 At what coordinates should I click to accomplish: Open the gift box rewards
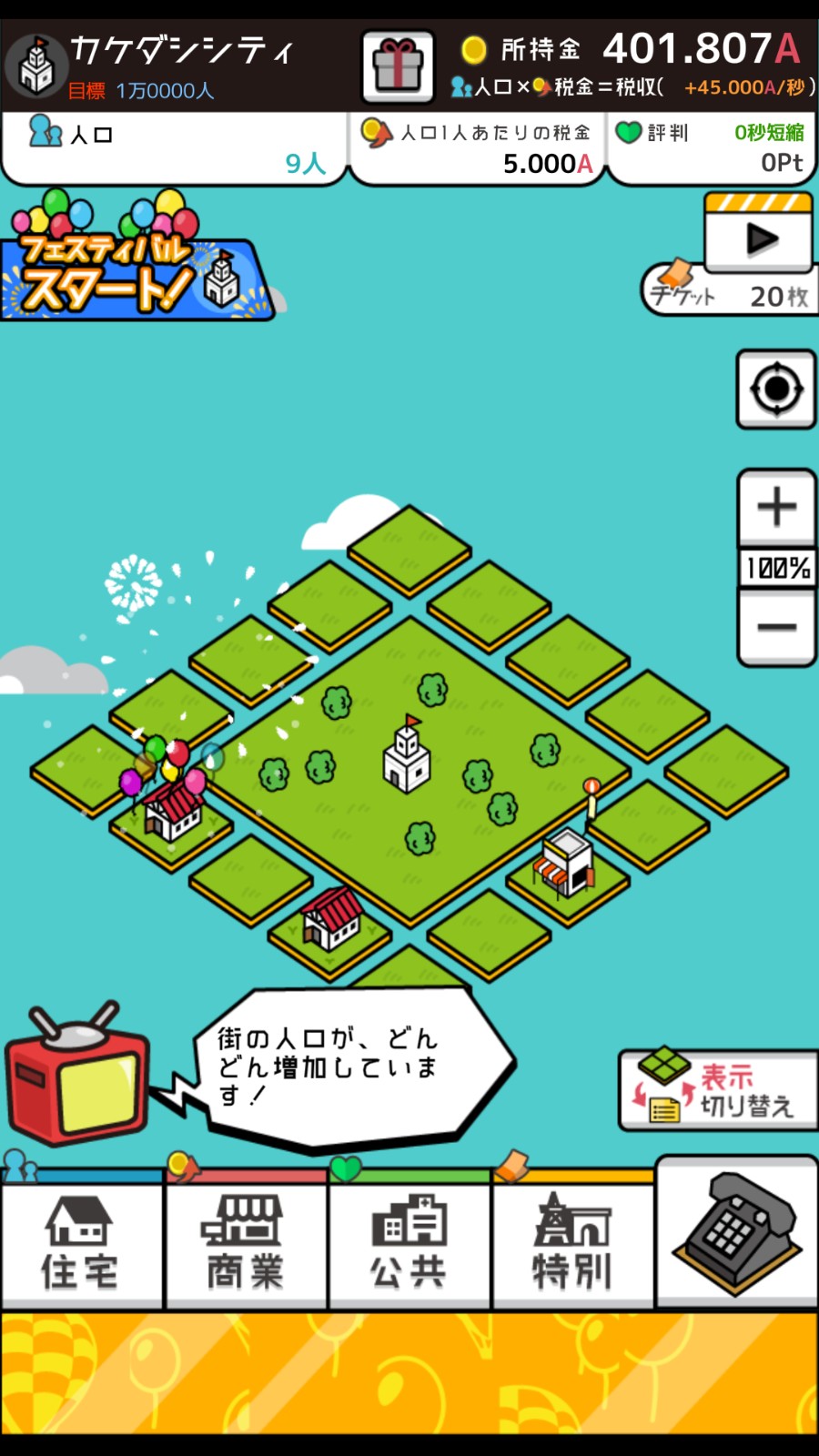point(398,66)
